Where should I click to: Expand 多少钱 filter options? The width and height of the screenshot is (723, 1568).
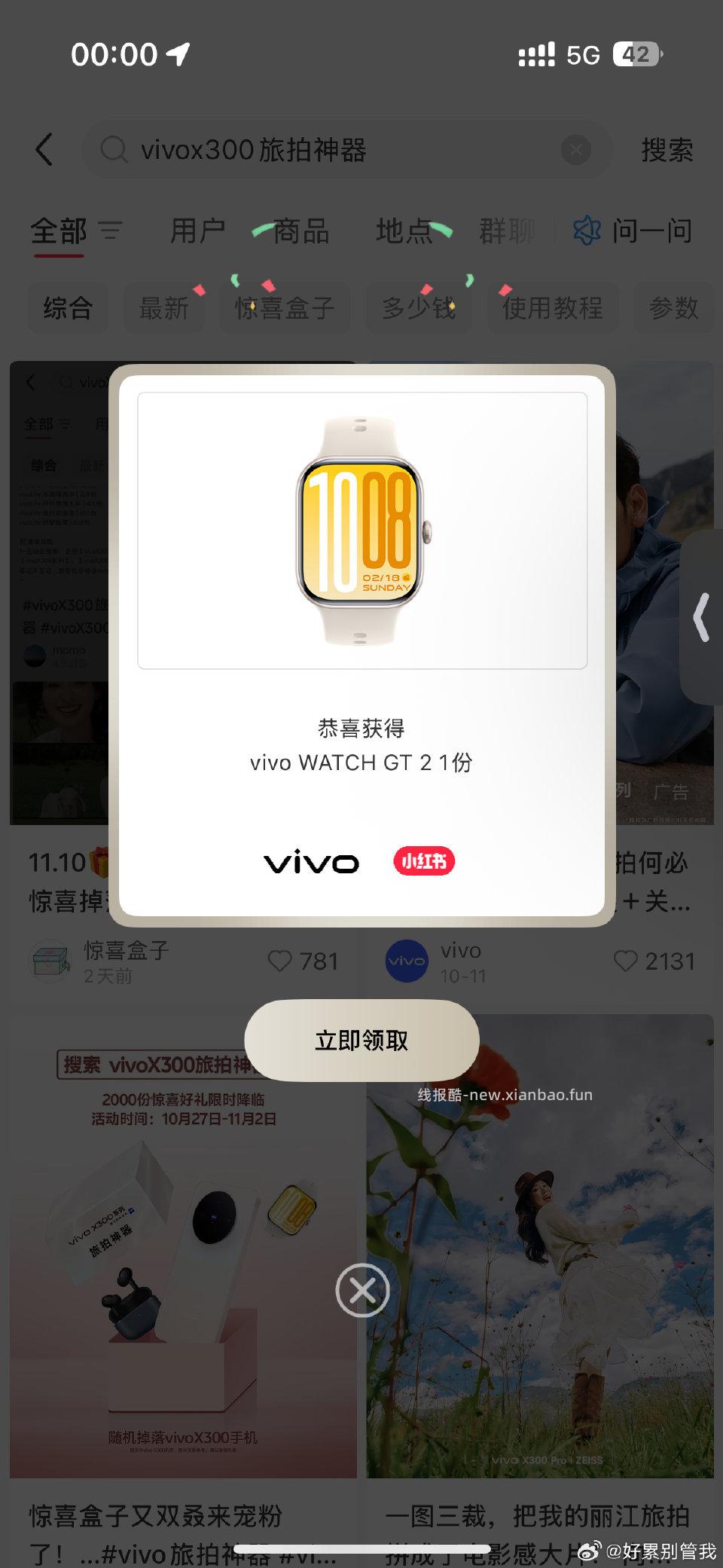tap(419, 308)
